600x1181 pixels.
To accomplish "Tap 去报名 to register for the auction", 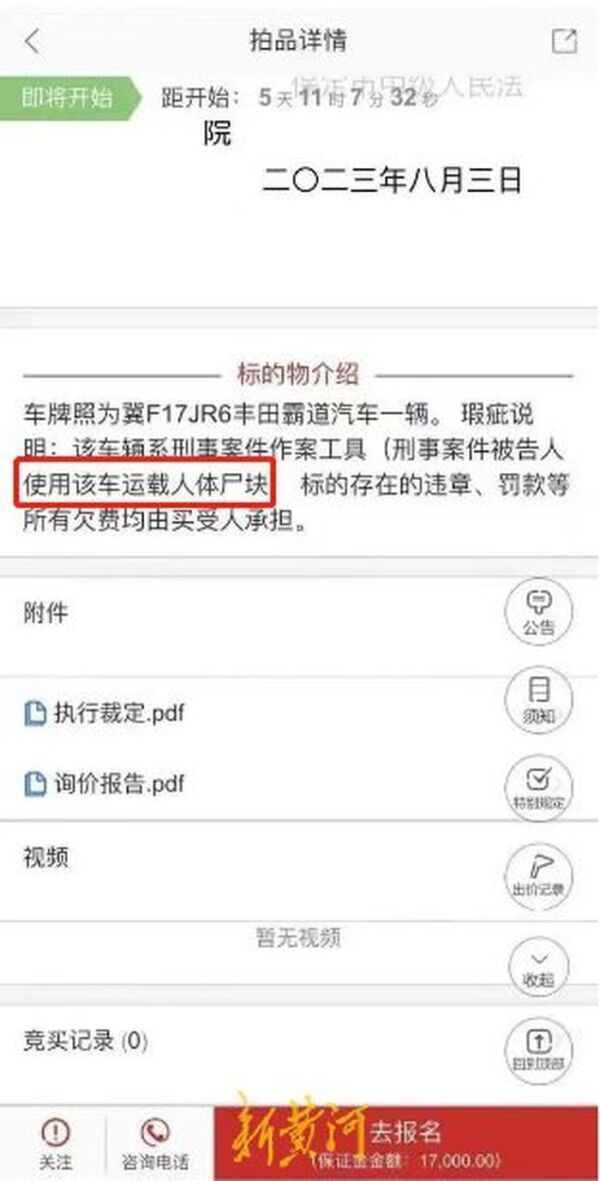I will point(406,1143).
